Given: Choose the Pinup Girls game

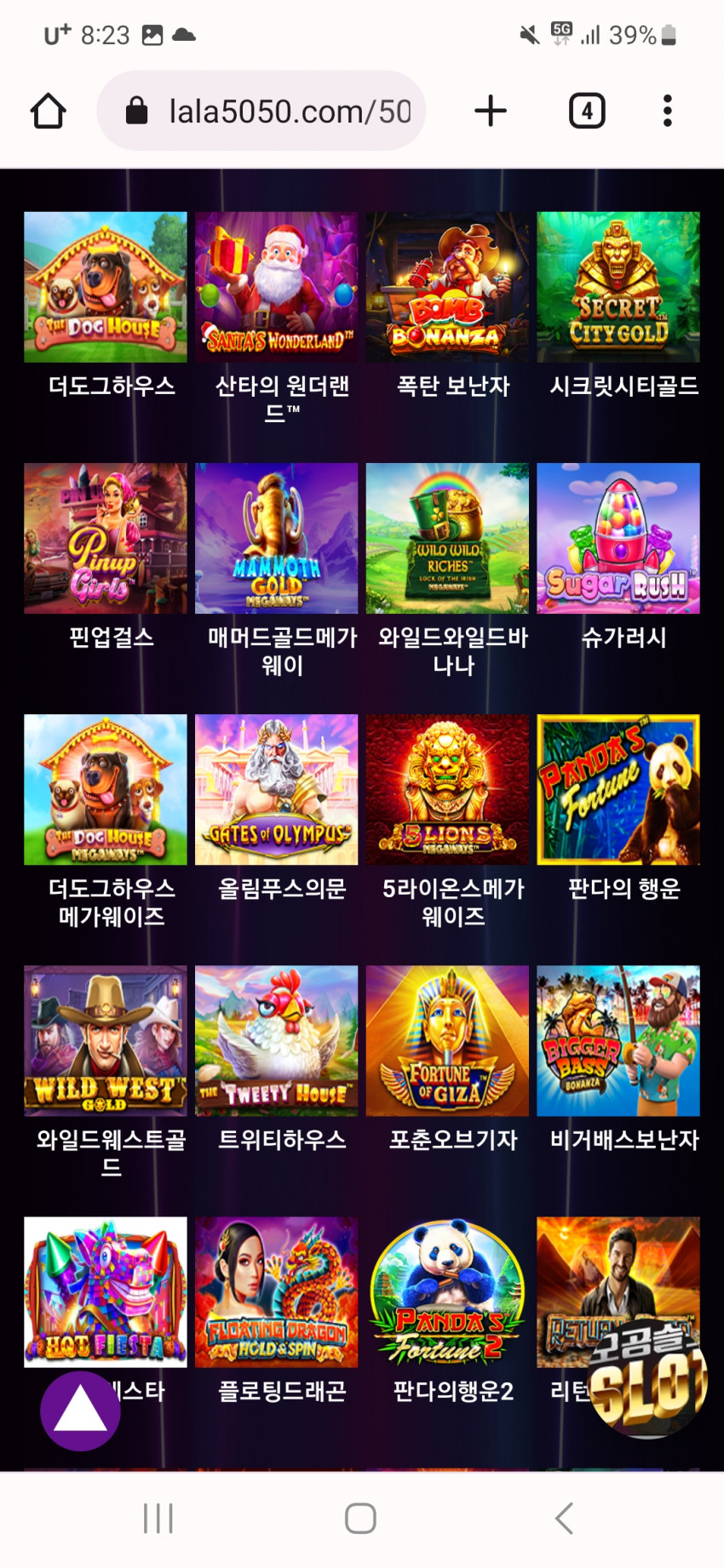Looking at the screenshot, I should (x=106, y=538).
